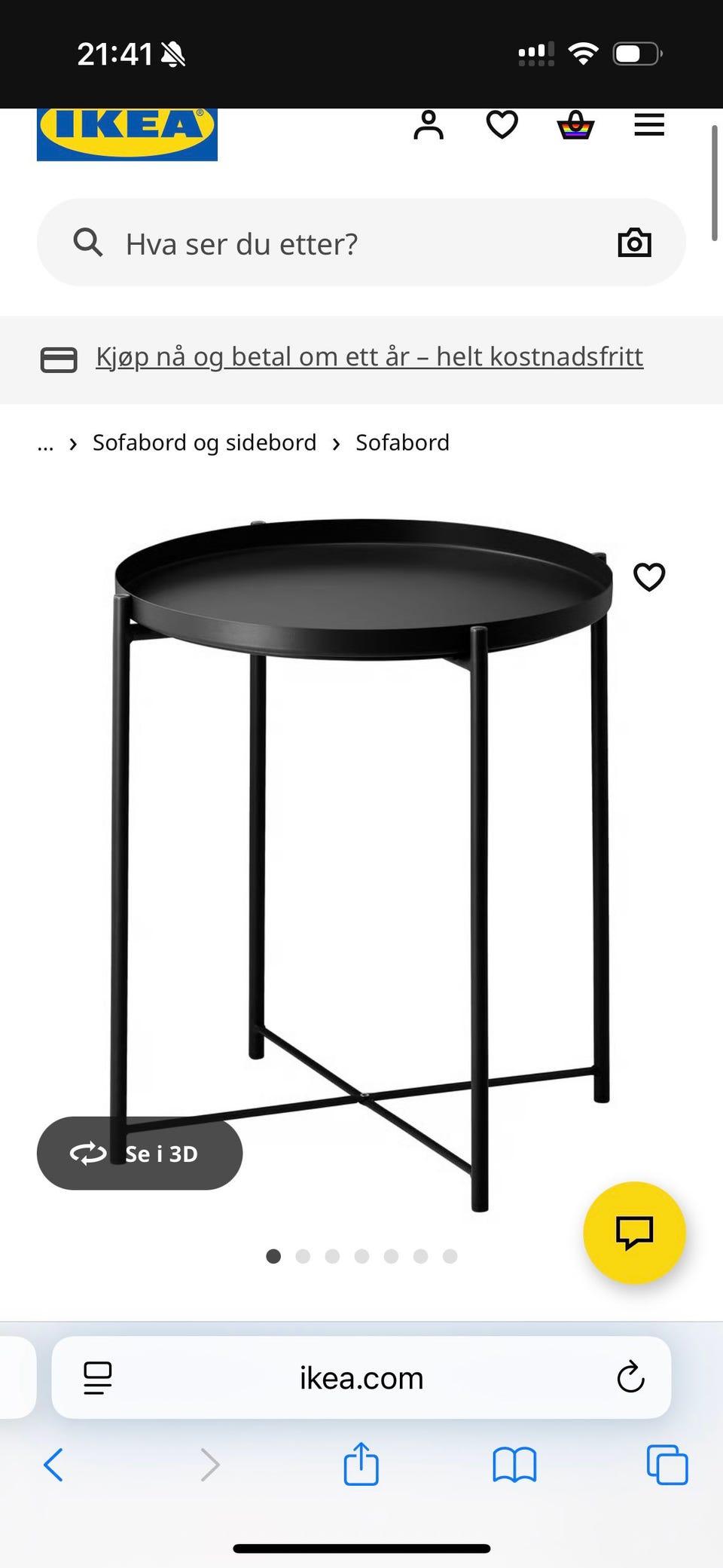Image resolution: width=723 pixels, height=1568 pixels.
Task: Open the Kjøp nå og betal link
Action: (369, 356)
